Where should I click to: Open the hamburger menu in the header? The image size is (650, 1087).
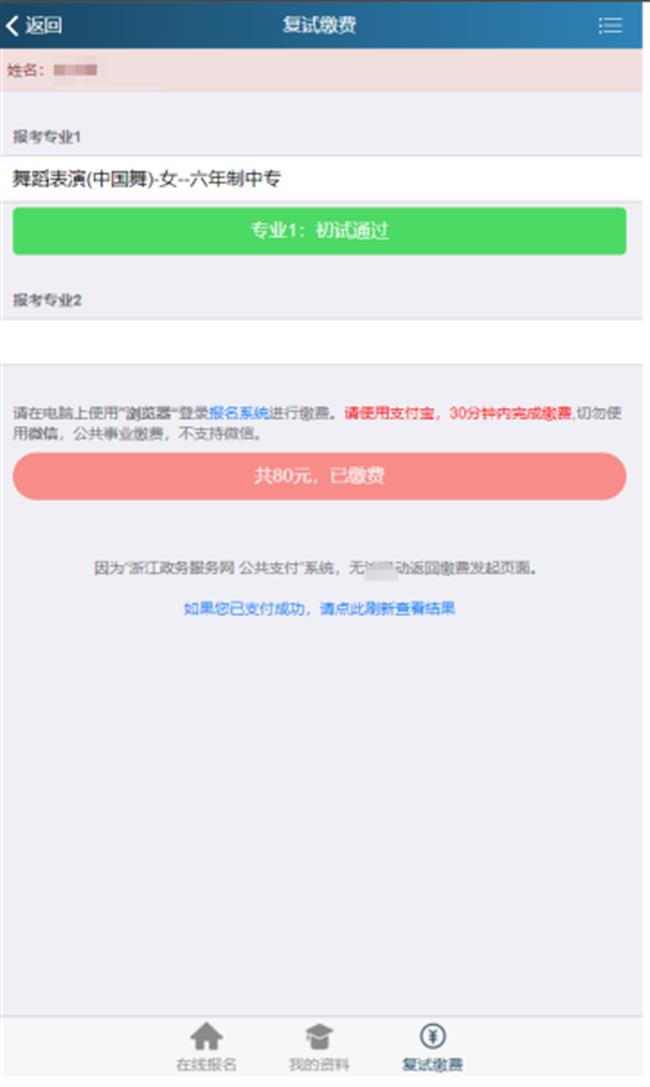[x=610, y=26]
